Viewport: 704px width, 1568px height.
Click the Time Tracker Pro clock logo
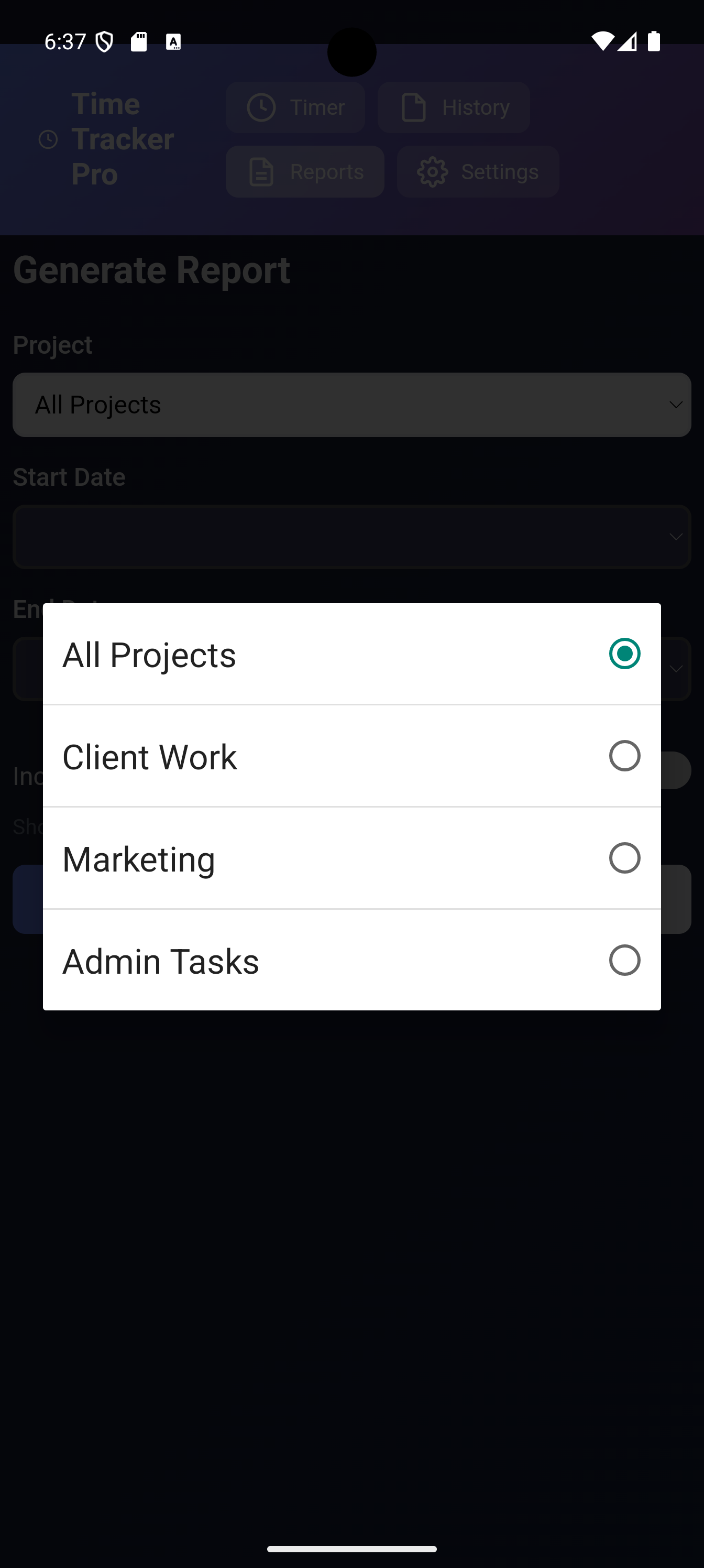point(49,139)
